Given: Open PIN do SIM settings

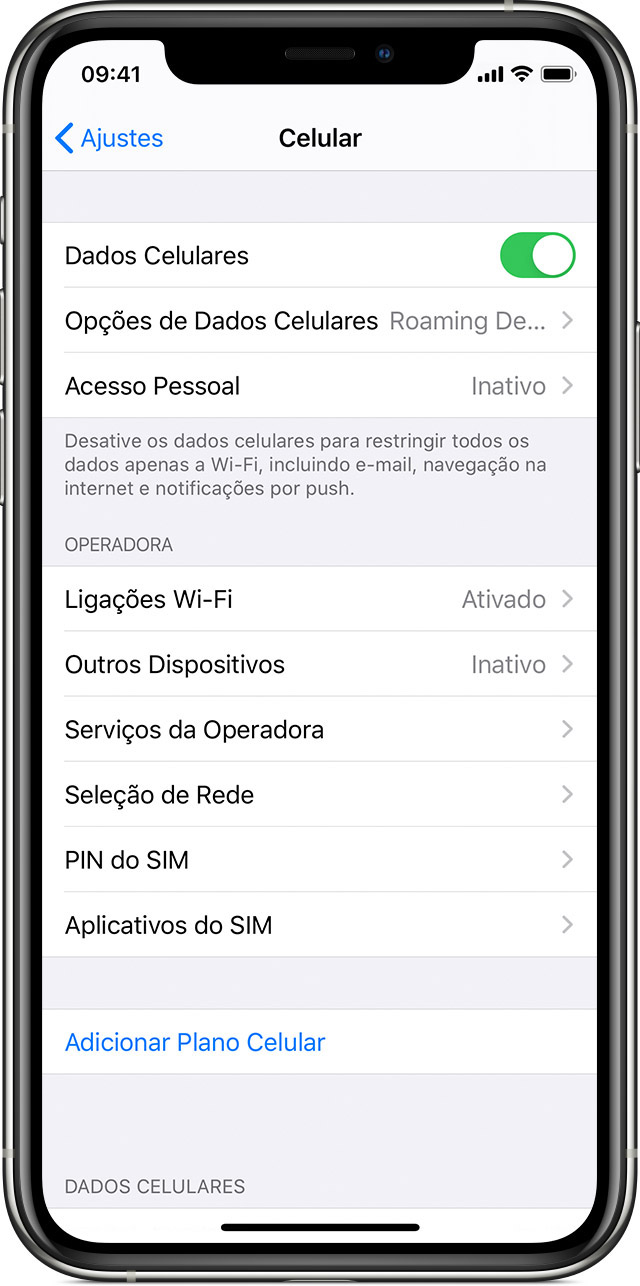Looking at the screenshot, I should [318, 860].
